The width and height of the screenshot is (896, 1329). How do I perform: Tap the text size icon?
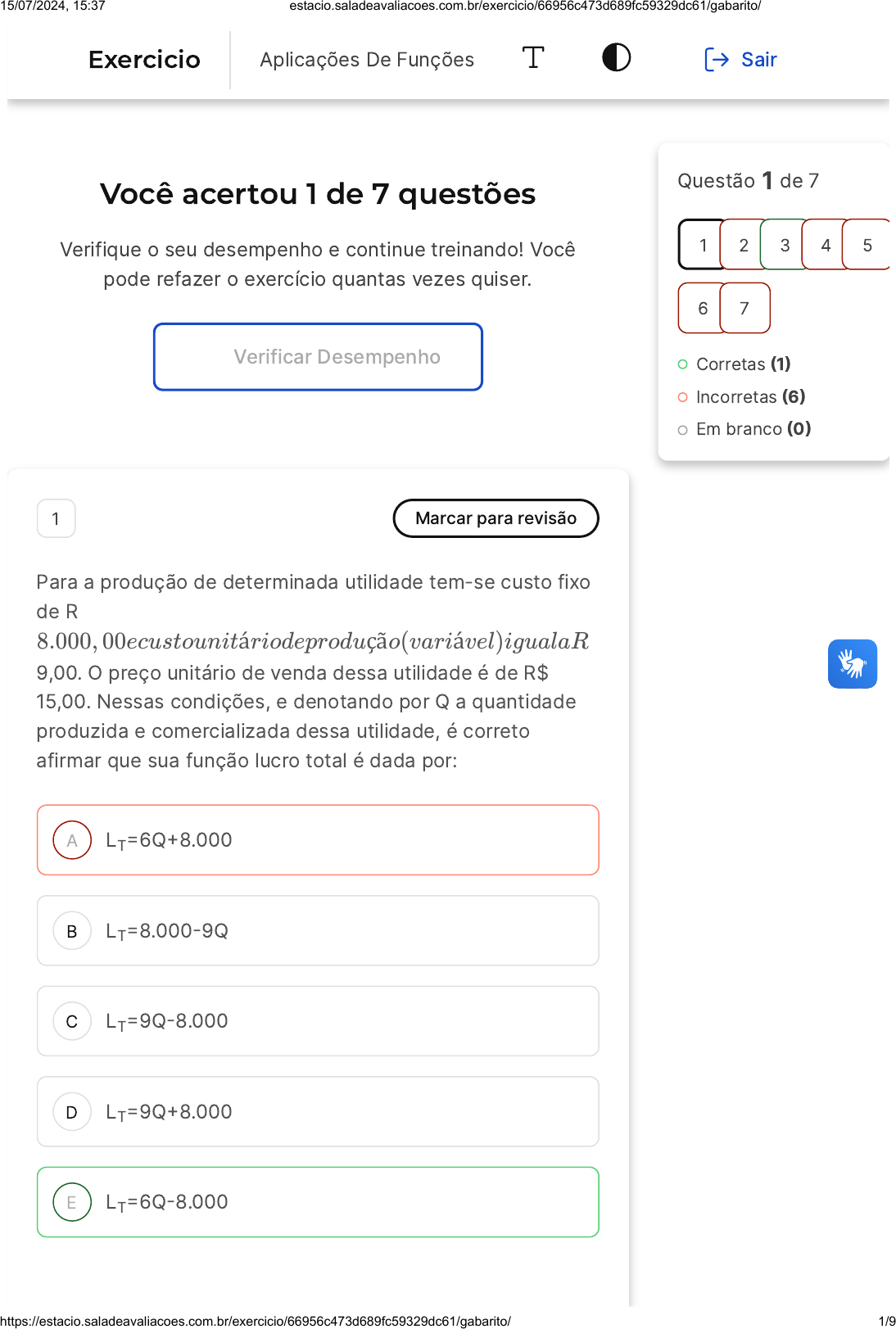pyautogui.click(x=532, y=58)
